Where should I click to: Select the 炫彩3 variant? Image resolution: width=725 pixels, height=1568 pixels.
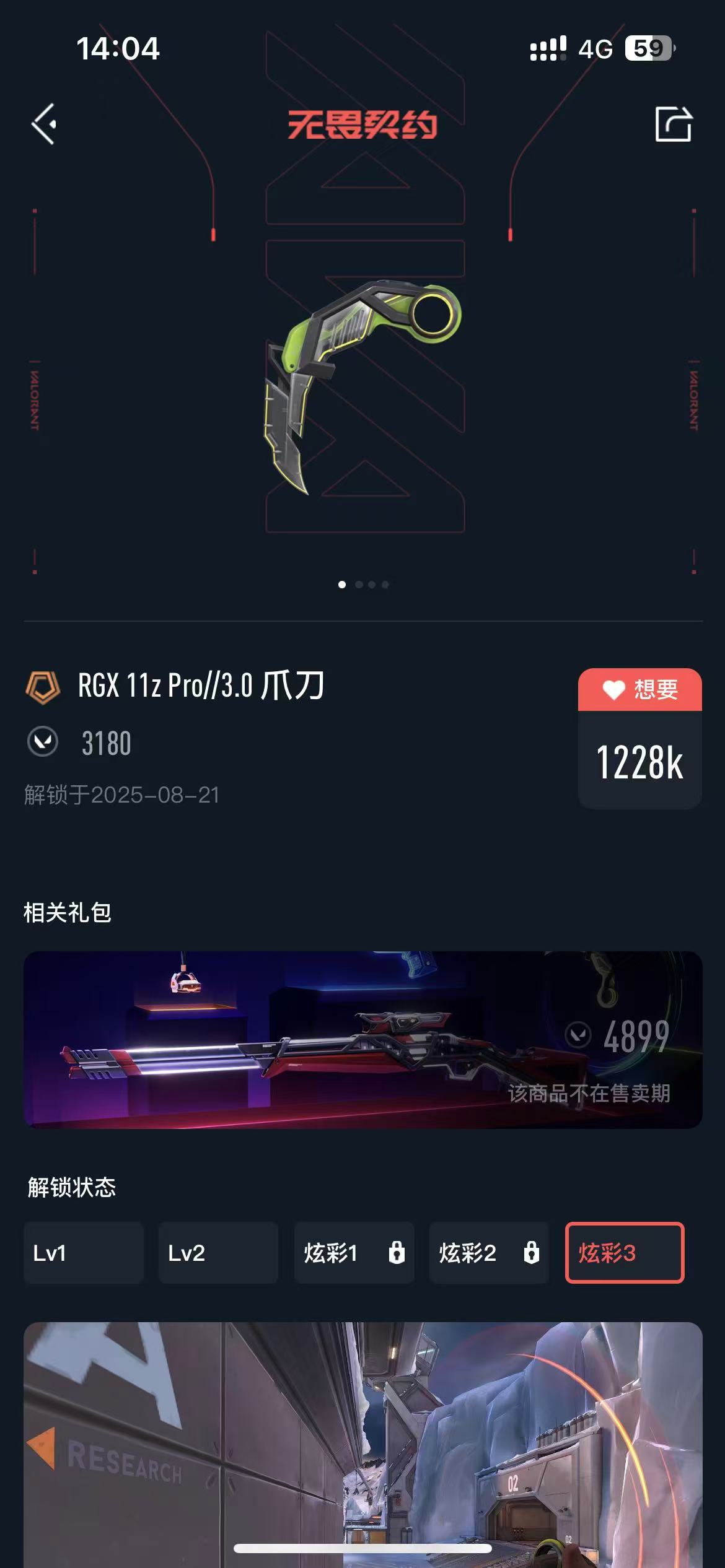tap(624, 1253)
